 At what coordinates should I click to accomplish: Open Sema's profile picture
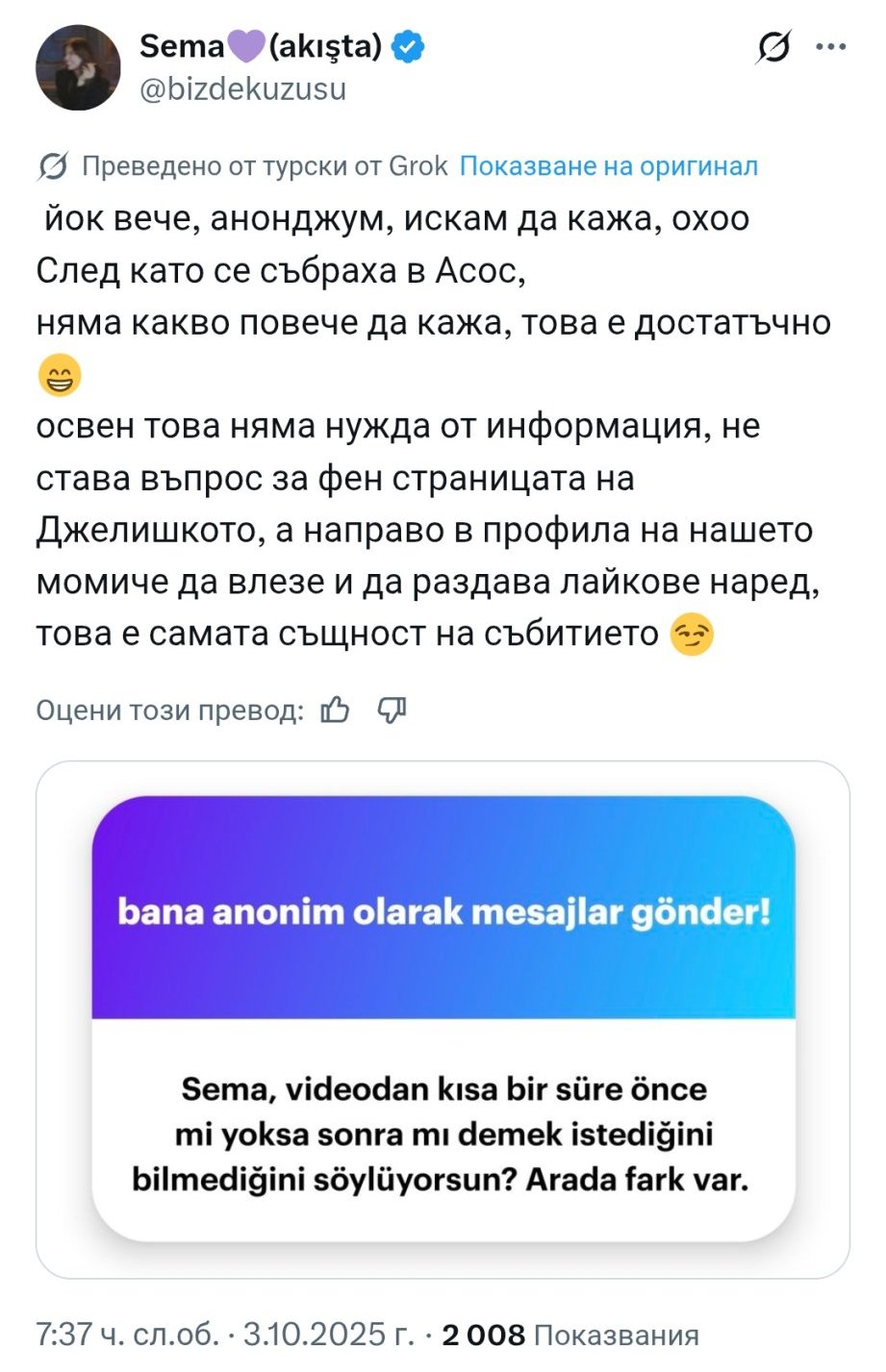[x=78, y=69]
